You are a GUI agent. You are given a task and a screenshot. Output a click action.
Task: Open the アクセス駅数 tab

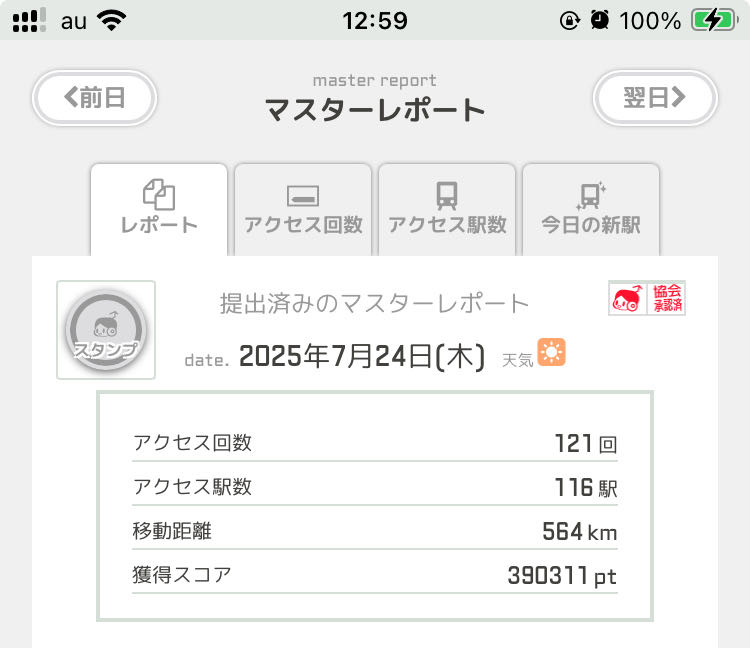coord(447,210)
